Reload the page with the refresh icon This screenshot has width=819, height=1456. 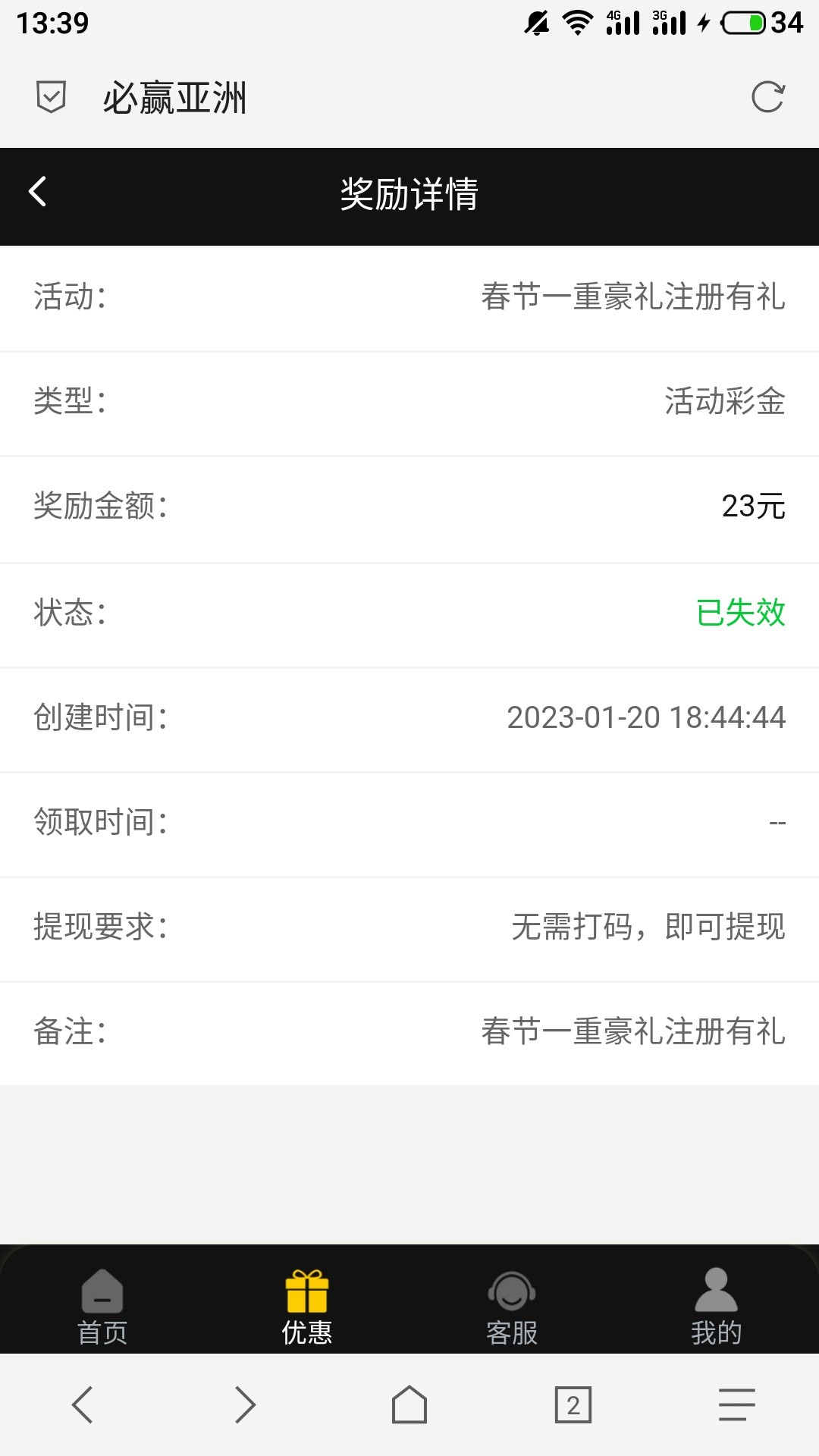[767, 98]
